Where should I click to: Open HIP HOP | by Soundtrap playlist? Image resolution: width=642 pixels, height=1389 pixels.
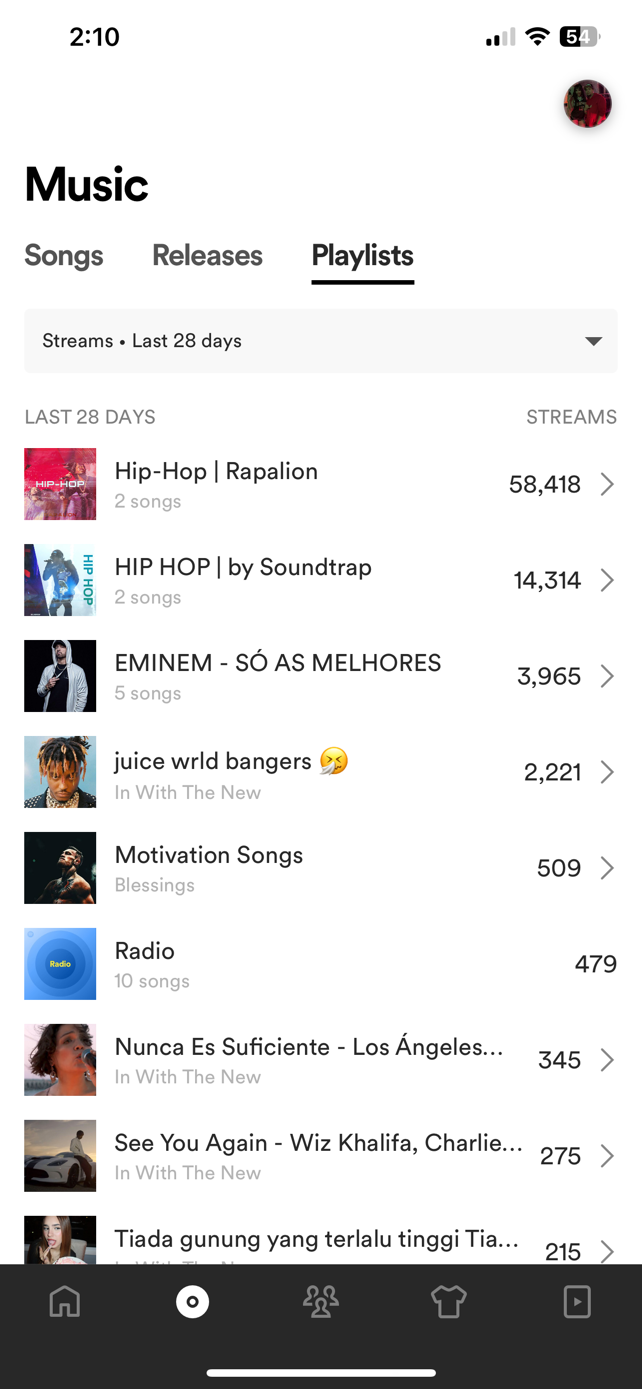pyautogui.click(x=320, y=581)
